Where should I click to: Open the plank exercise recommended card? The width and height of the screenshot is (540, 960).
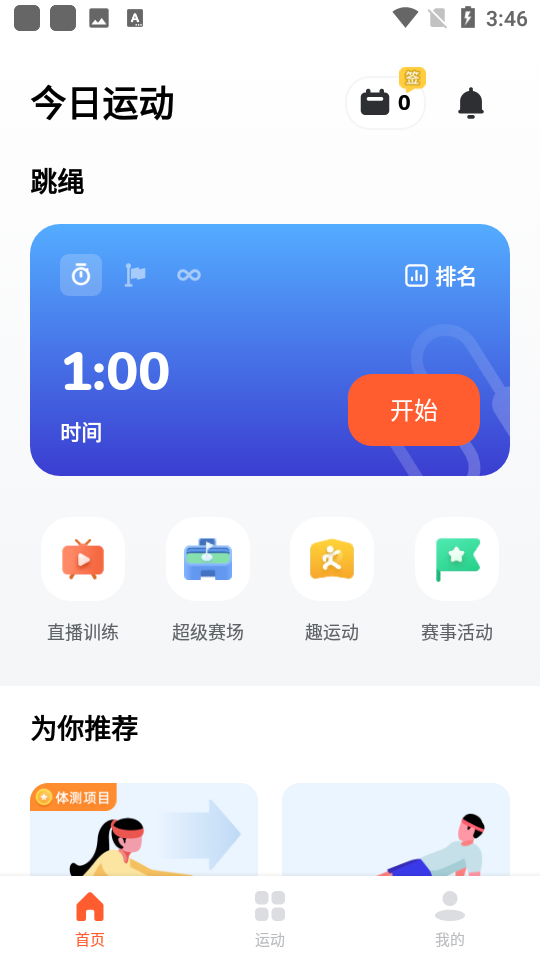tap(396, 829)
